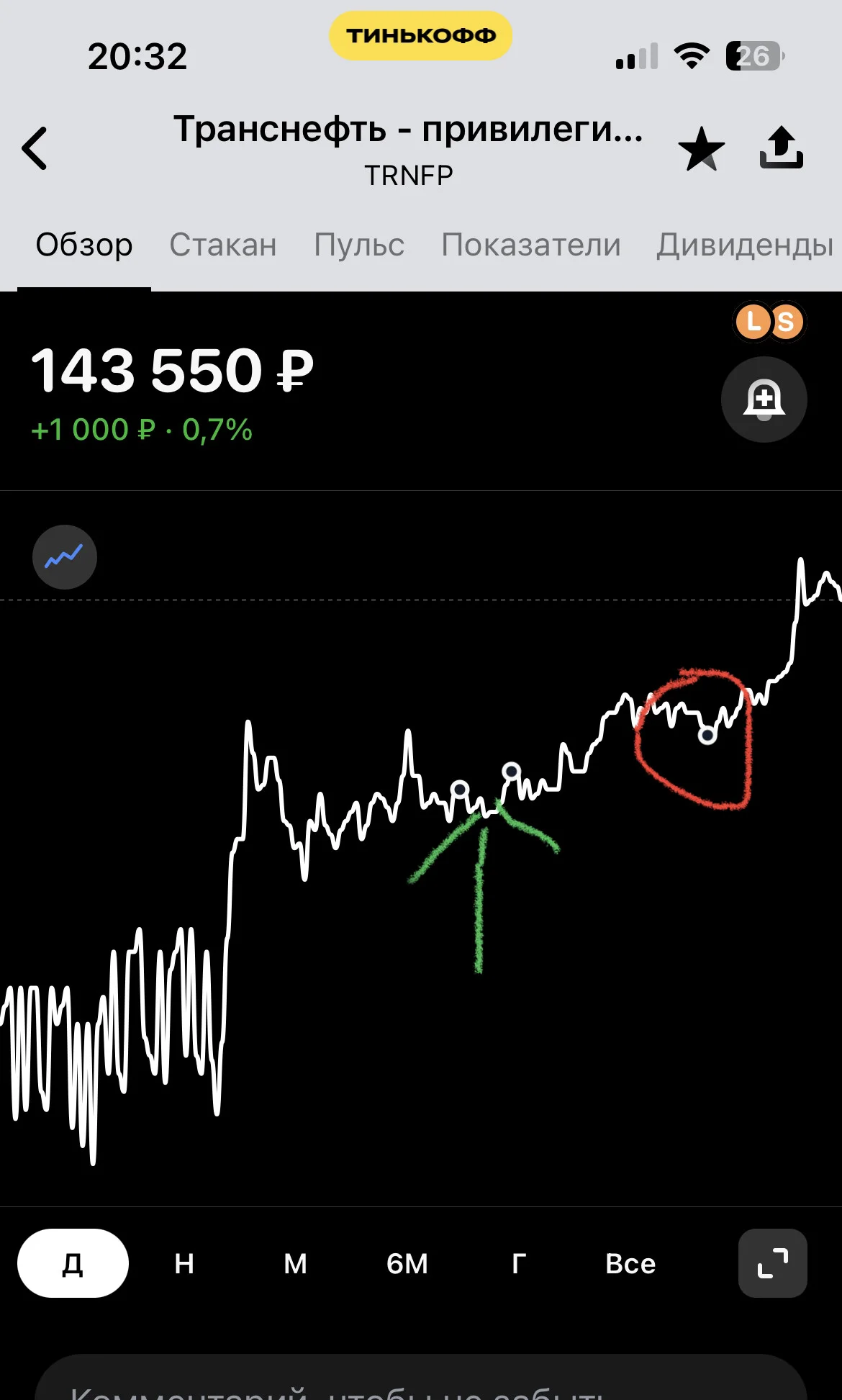Open the Пульс tab

tap(359, 245)
